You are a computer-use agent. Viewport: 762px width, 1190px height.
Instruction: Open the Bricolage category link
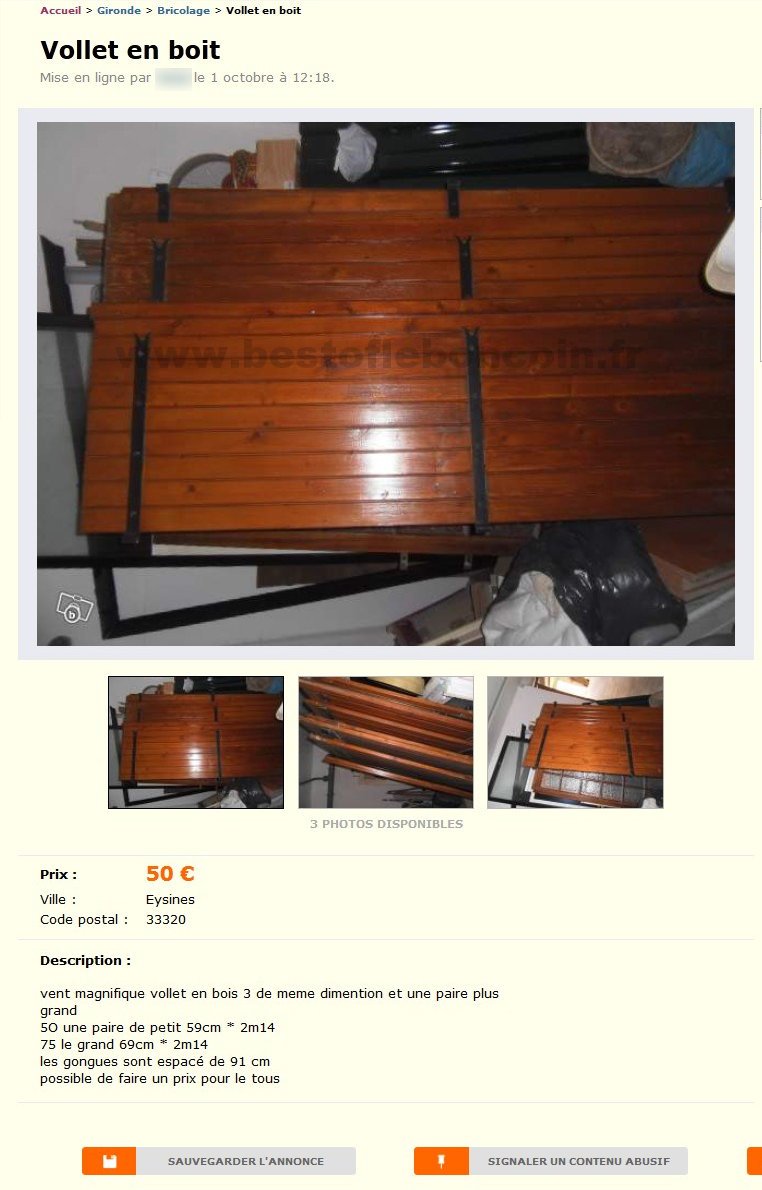(183, 11)
